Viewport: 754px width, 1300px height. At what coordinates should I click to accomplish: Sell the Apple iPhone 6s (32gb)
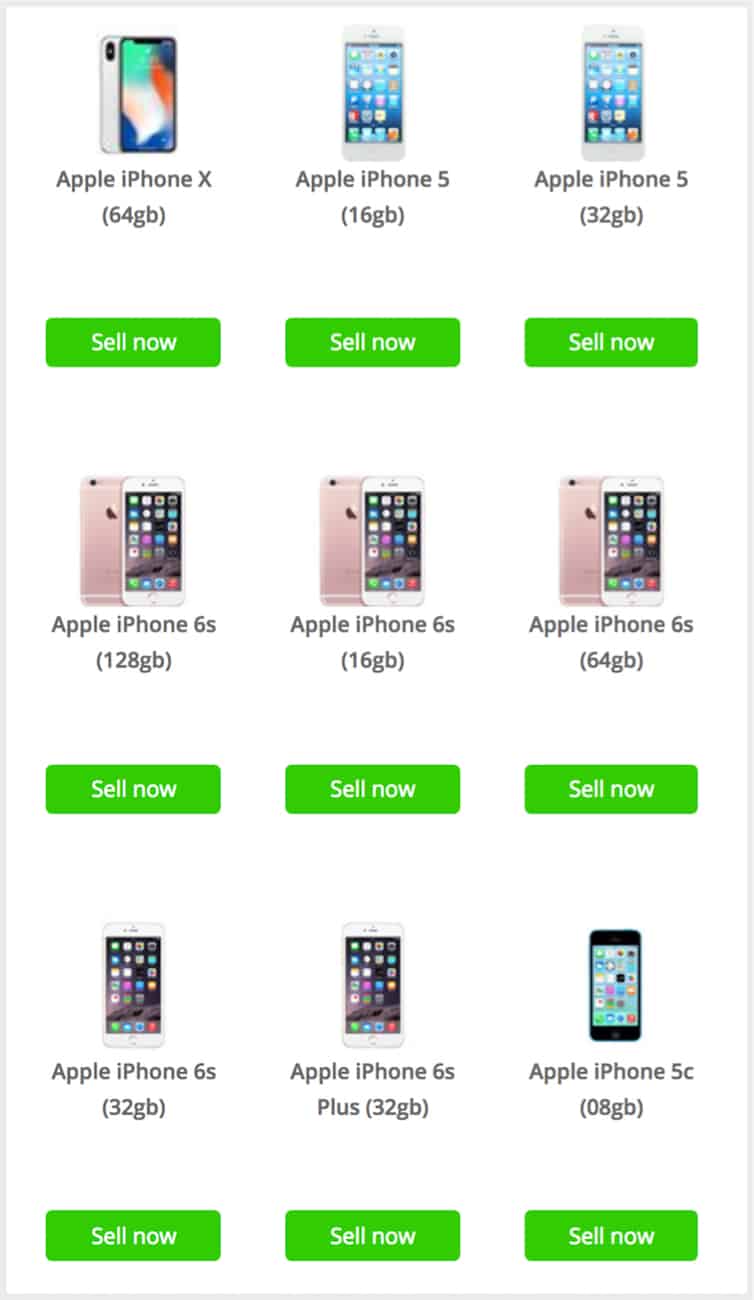pyautogui.click(x=133, y=1235)
